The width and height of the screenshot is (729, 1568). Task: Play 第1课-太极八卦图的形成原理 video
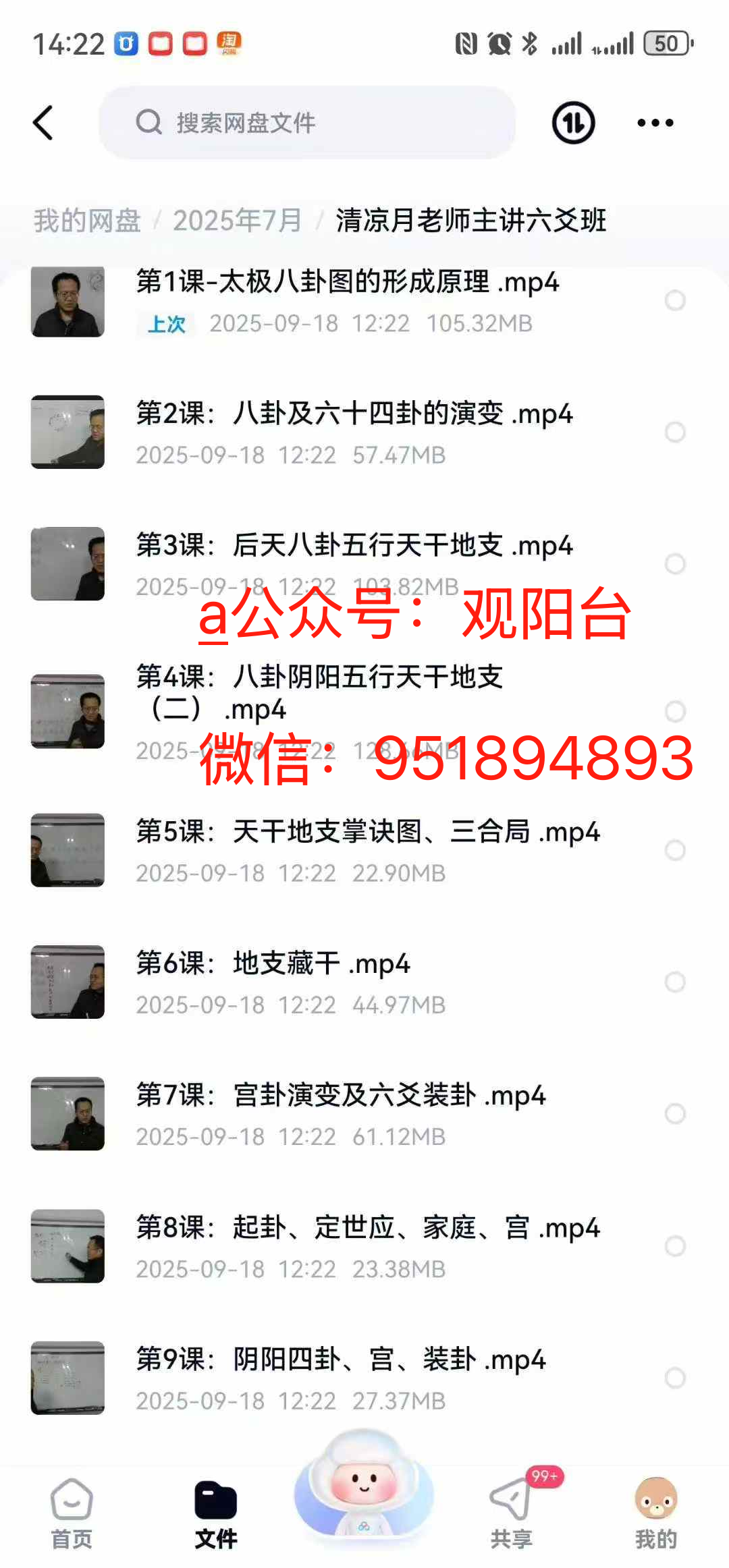[x=347, y=283]
